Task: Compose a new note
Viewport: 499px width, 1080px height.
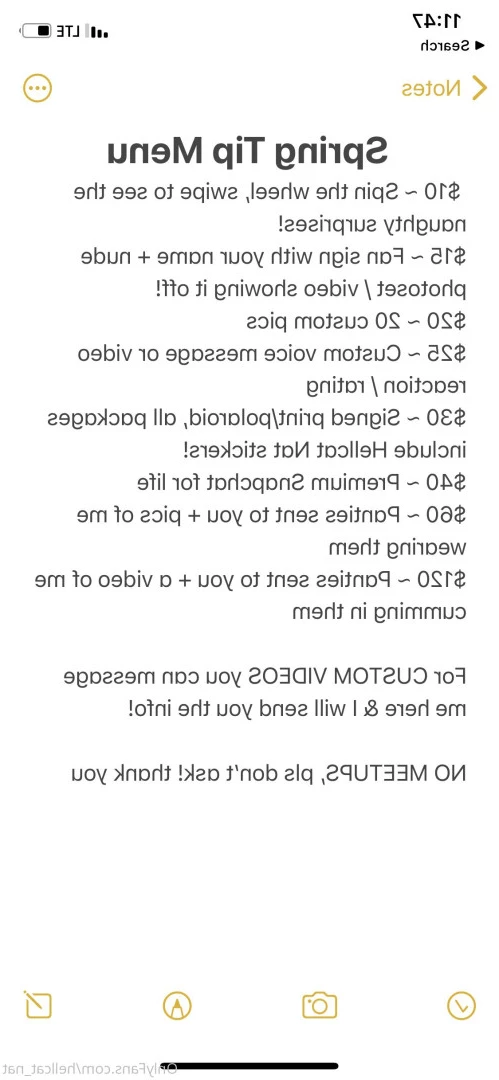Action: (x=38, y=1004)
